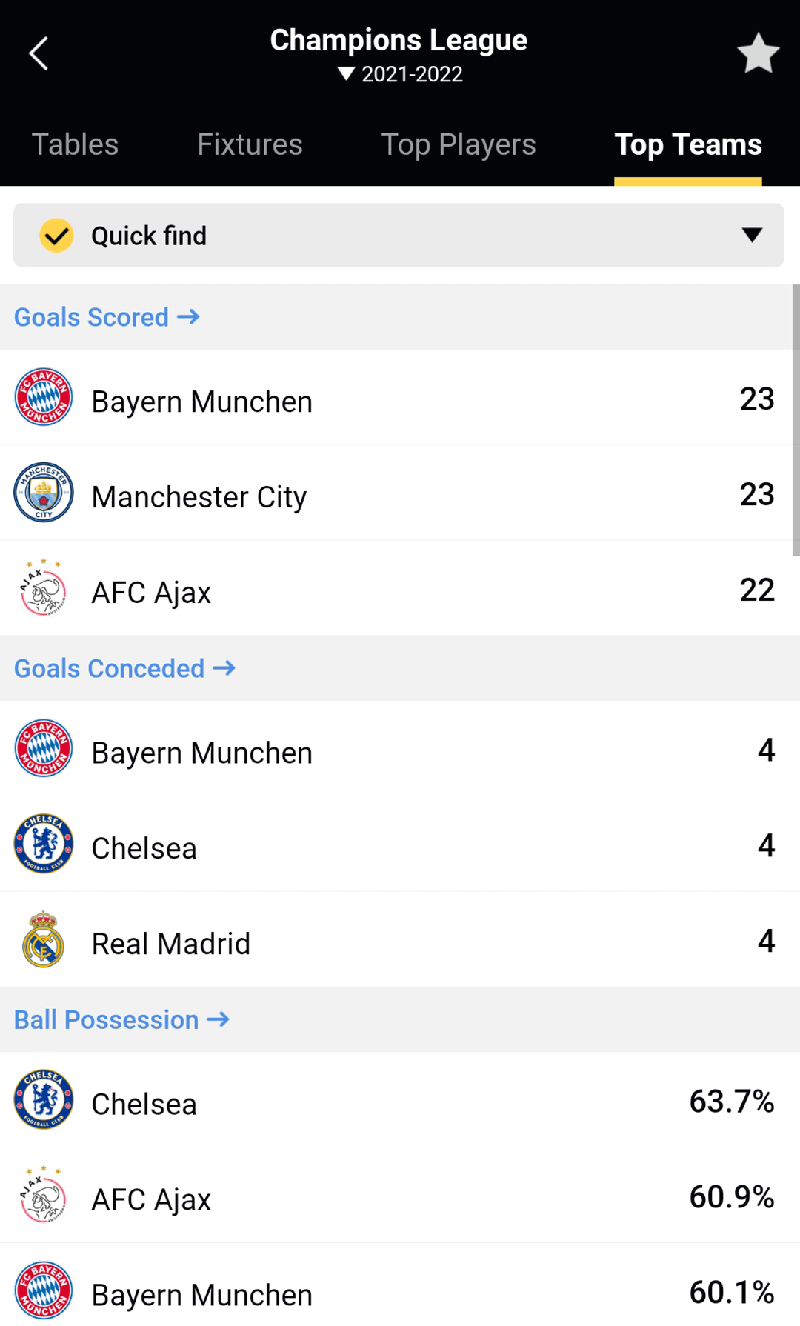
Task: Open Real Madrid team row
Action: [x=400, y=940]
